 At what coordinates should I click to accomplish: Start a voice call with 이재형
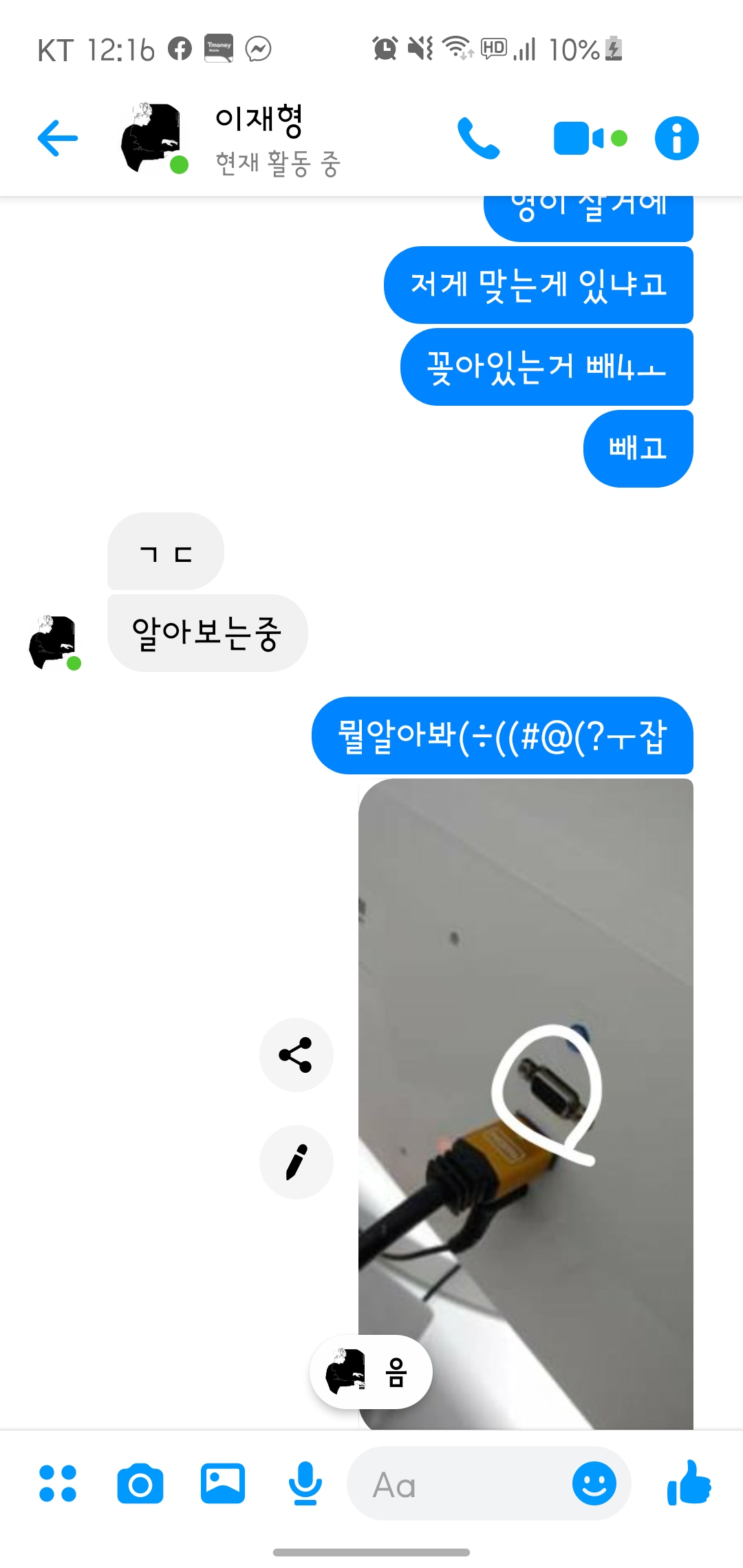479,138
